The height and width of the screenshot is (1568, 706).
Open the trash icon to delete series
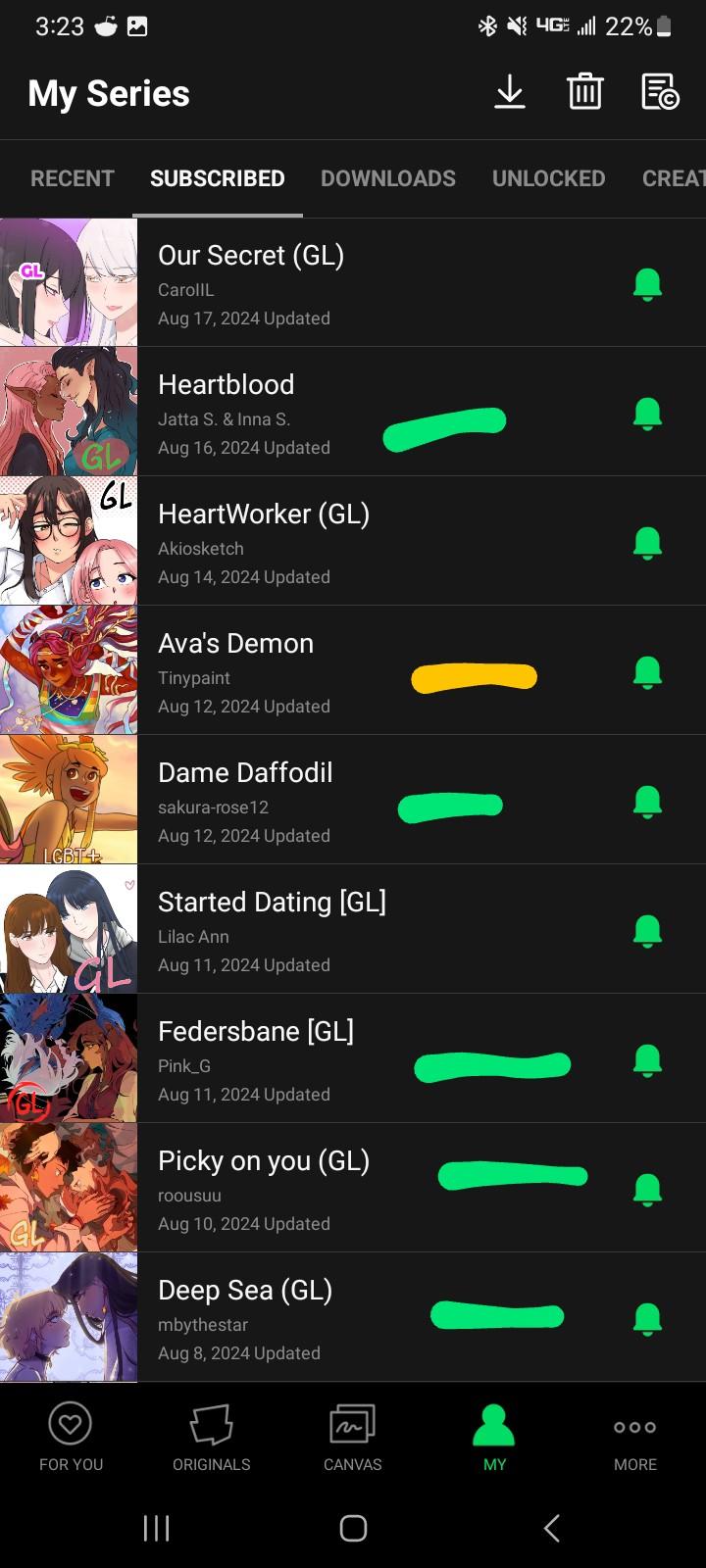[584, 92]
